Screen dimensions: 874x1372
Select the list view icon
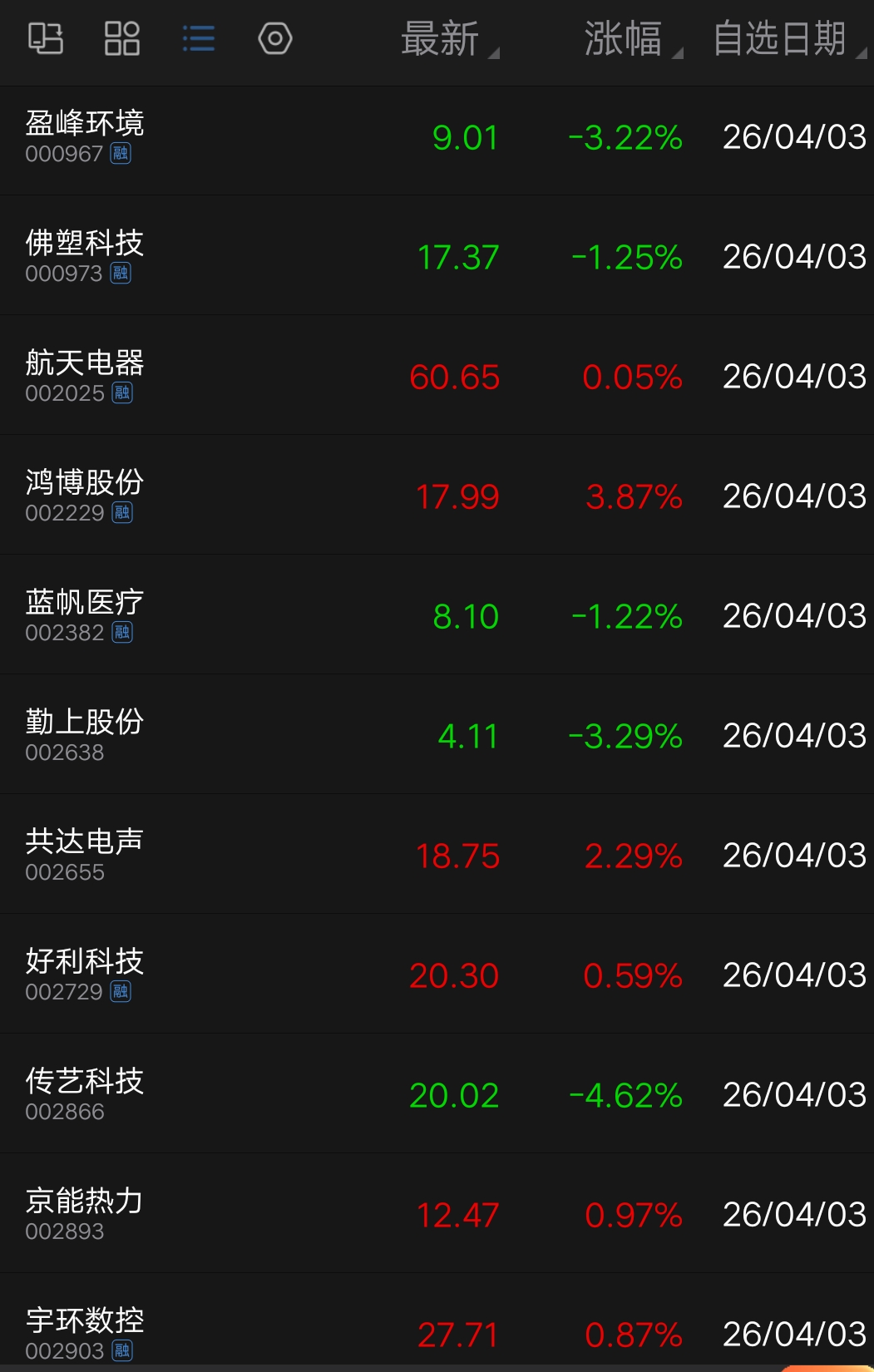coord(199,38)
